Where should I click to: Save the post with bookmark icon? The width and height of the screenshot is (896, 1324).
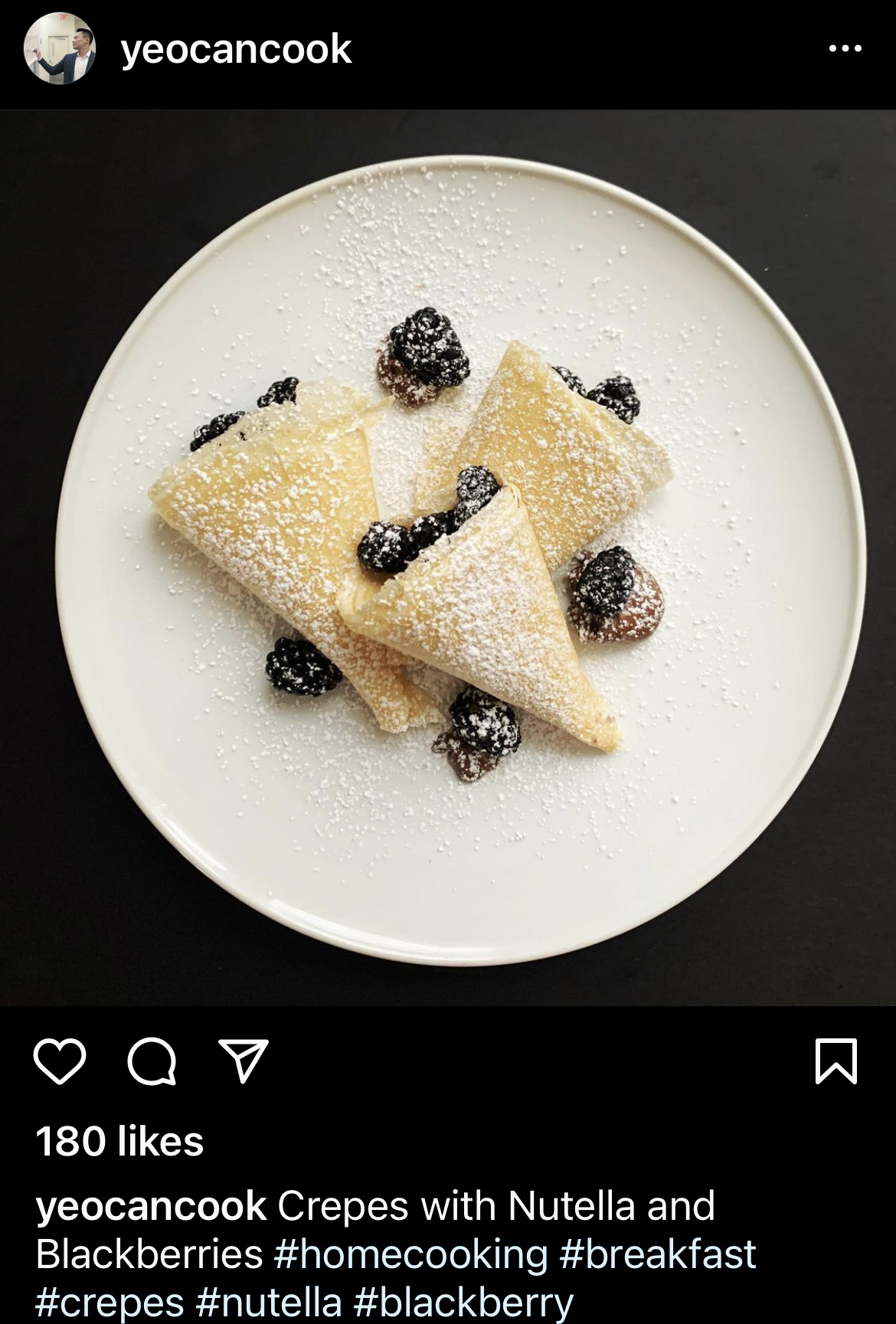click(836, 1061)
